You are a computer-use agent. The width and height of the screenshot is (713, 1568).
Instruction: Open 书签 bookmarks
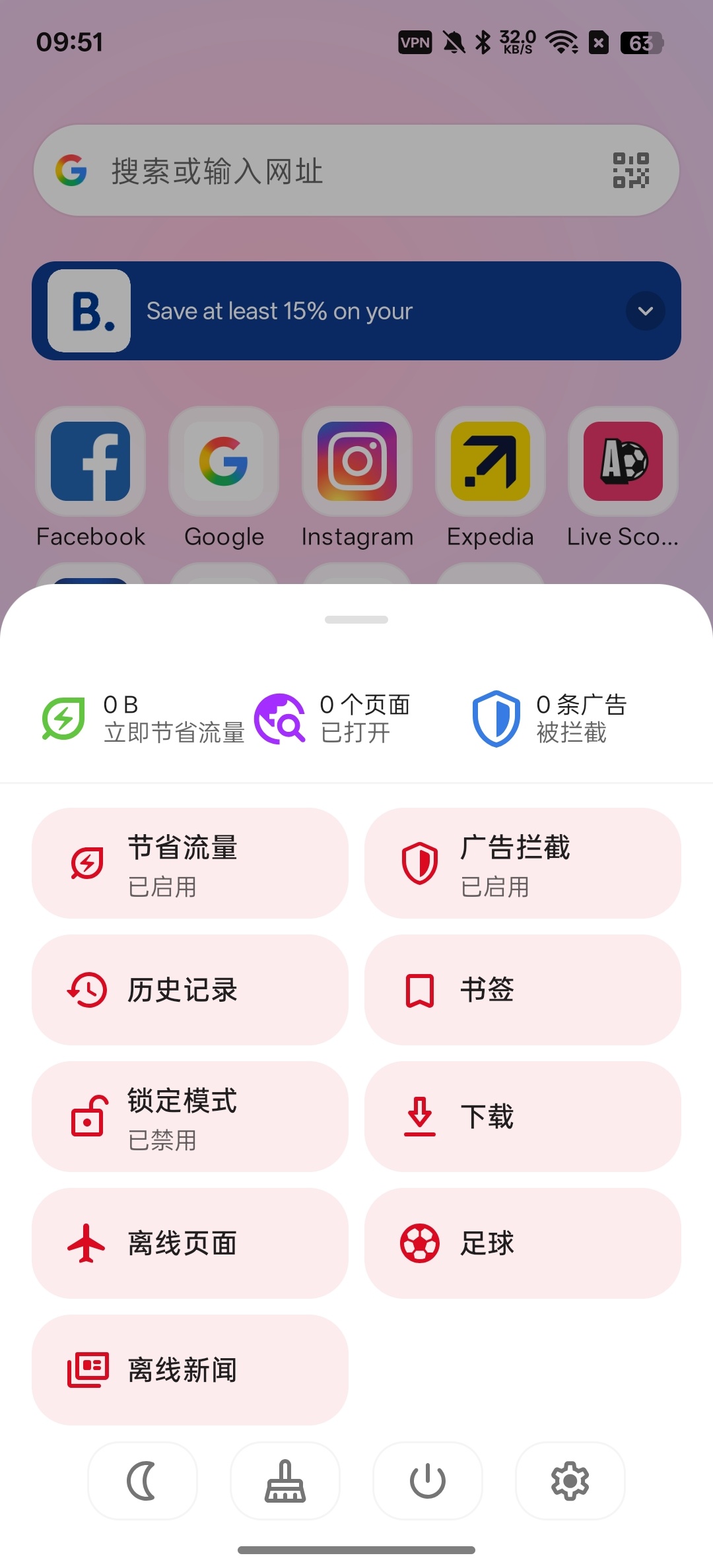pyautogui.click(x=523, y=990)
